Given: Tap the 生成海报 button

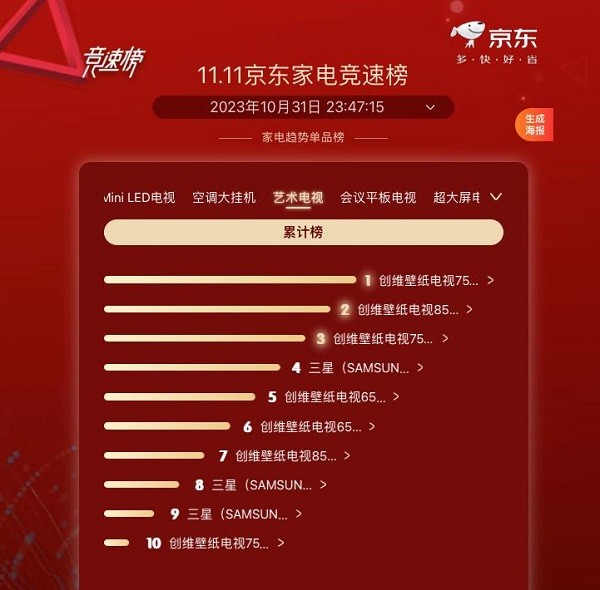Looking at the screenshot, I should click(533, 124).
